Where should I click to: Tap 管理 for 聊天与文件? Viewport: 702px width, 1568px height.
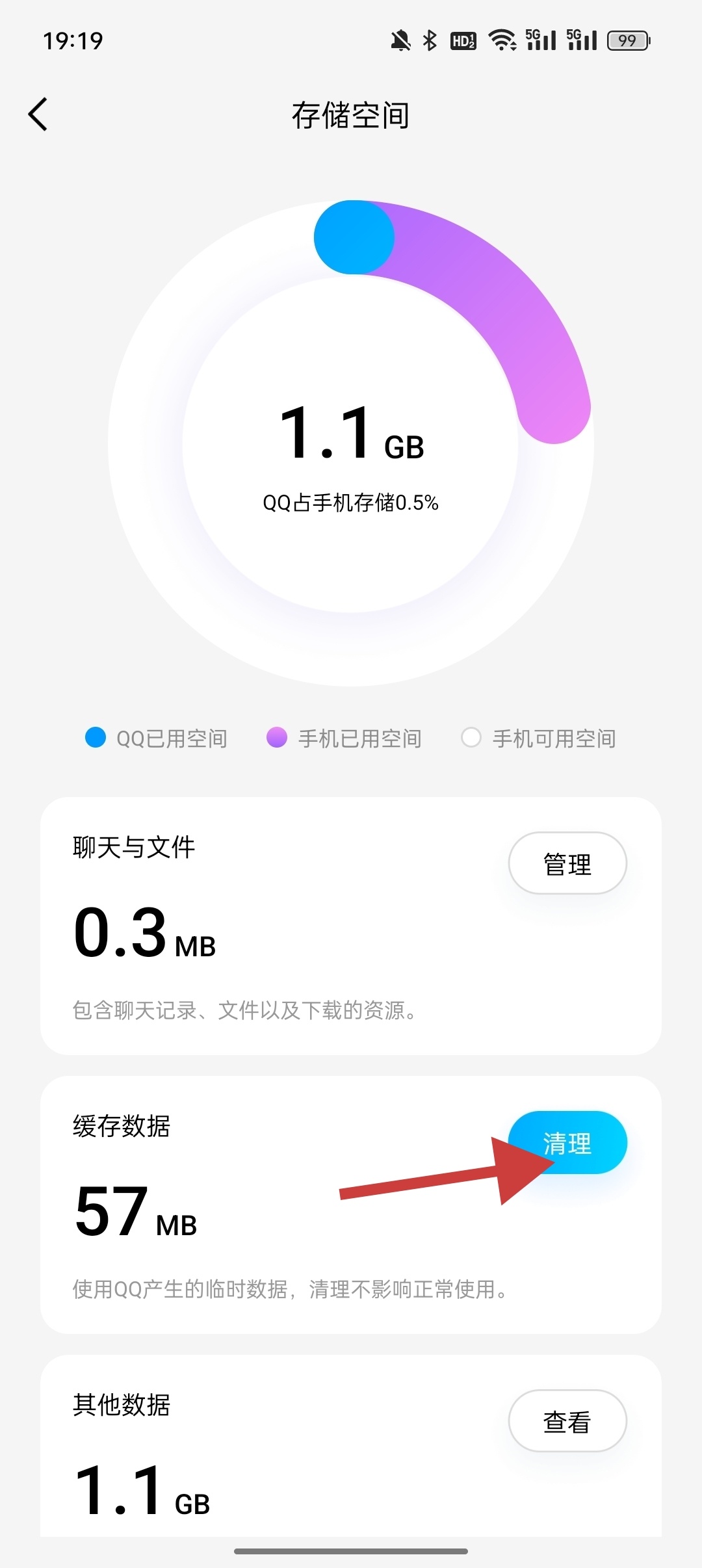567,863
